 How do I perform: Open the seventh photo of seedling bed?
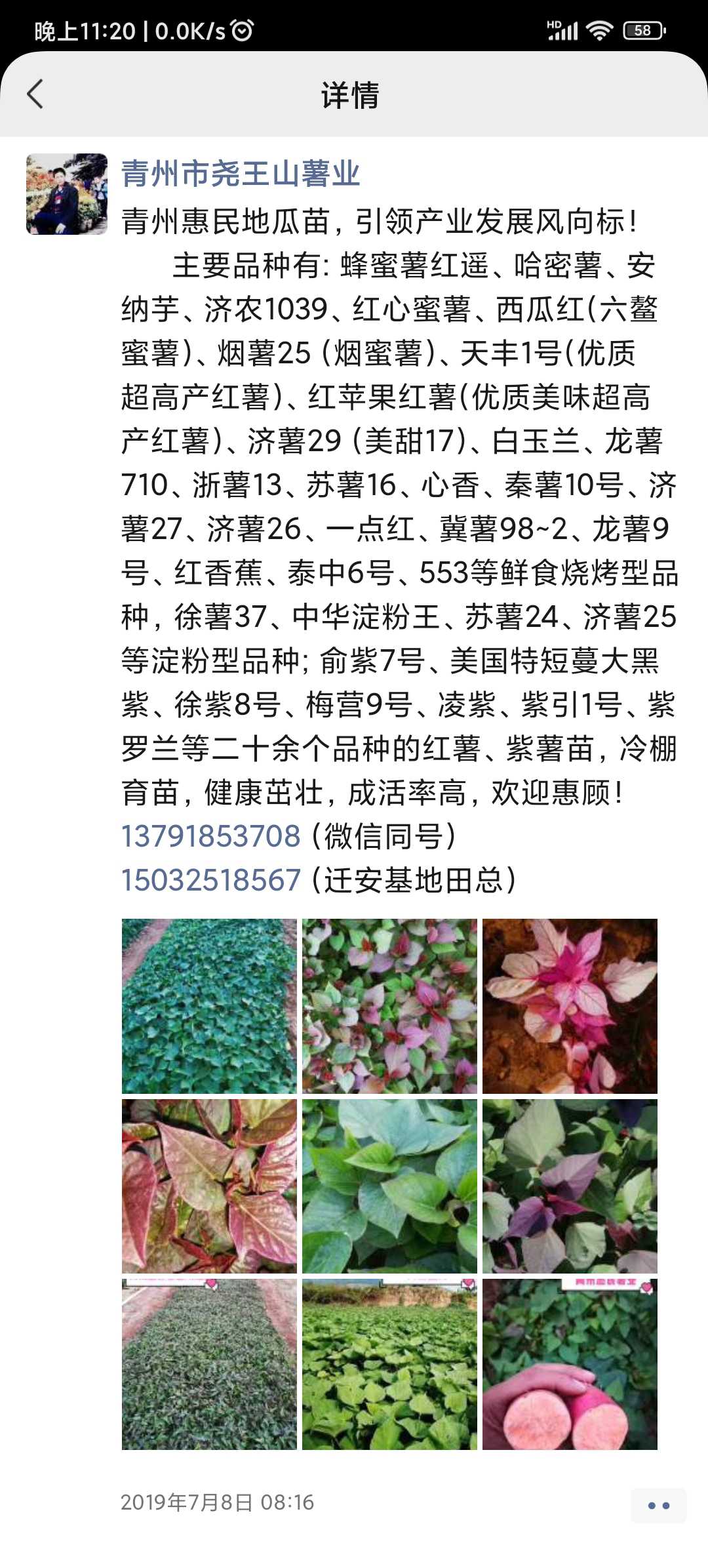coord(209,1364)
